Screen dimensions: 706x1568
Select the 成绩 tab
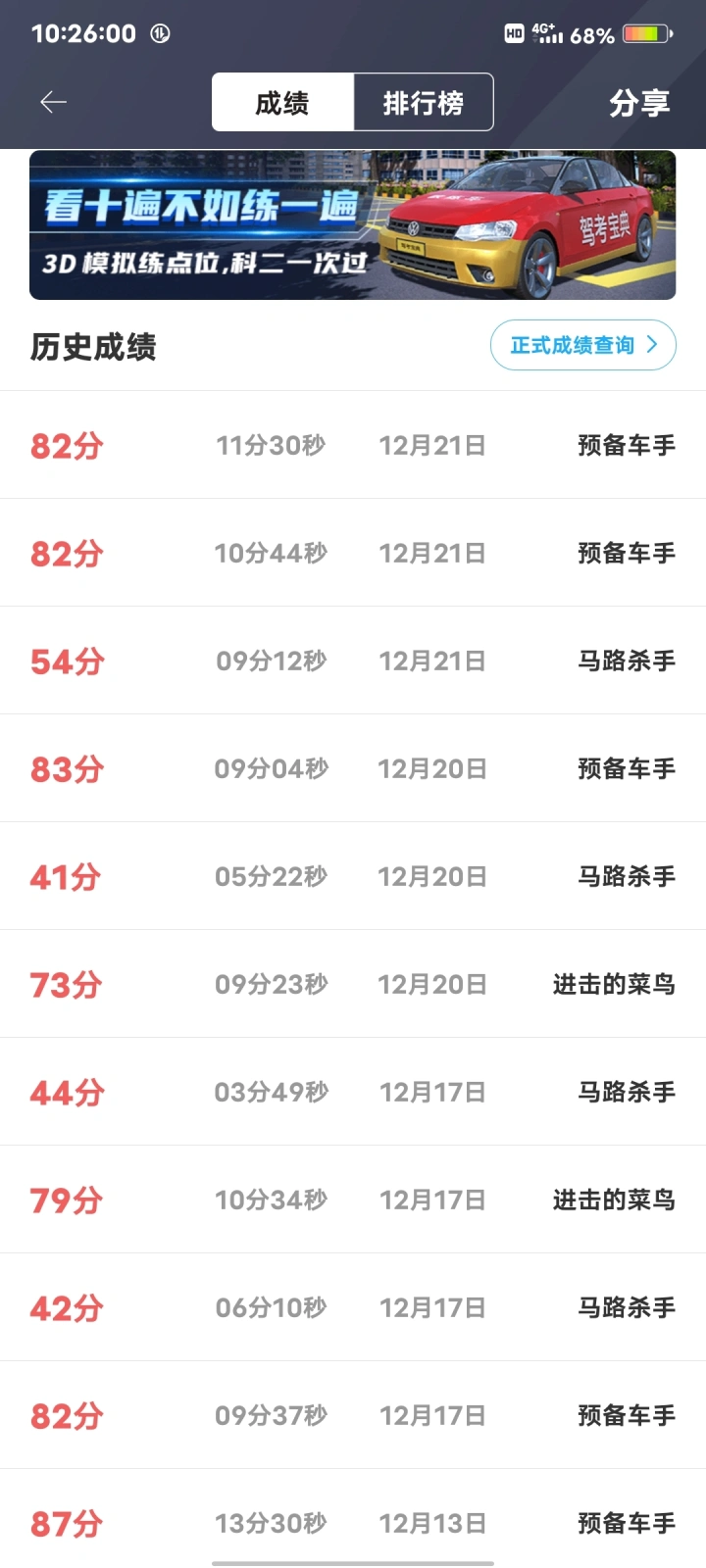click(x=282, y=102)
